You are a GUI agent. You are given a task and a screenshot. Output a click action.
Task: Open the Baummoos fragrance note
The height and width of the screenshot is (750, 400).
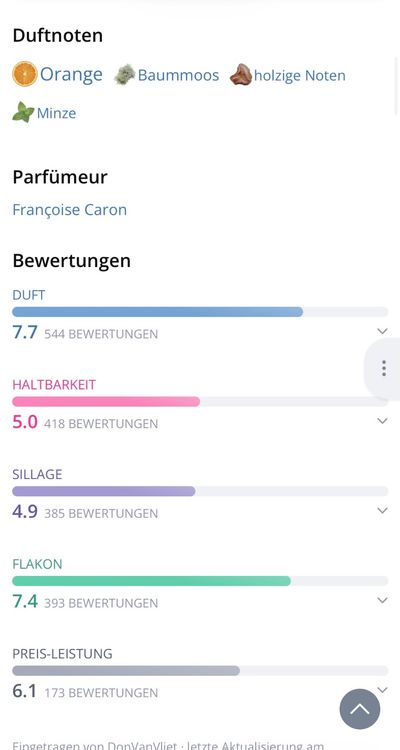(167, 75)
